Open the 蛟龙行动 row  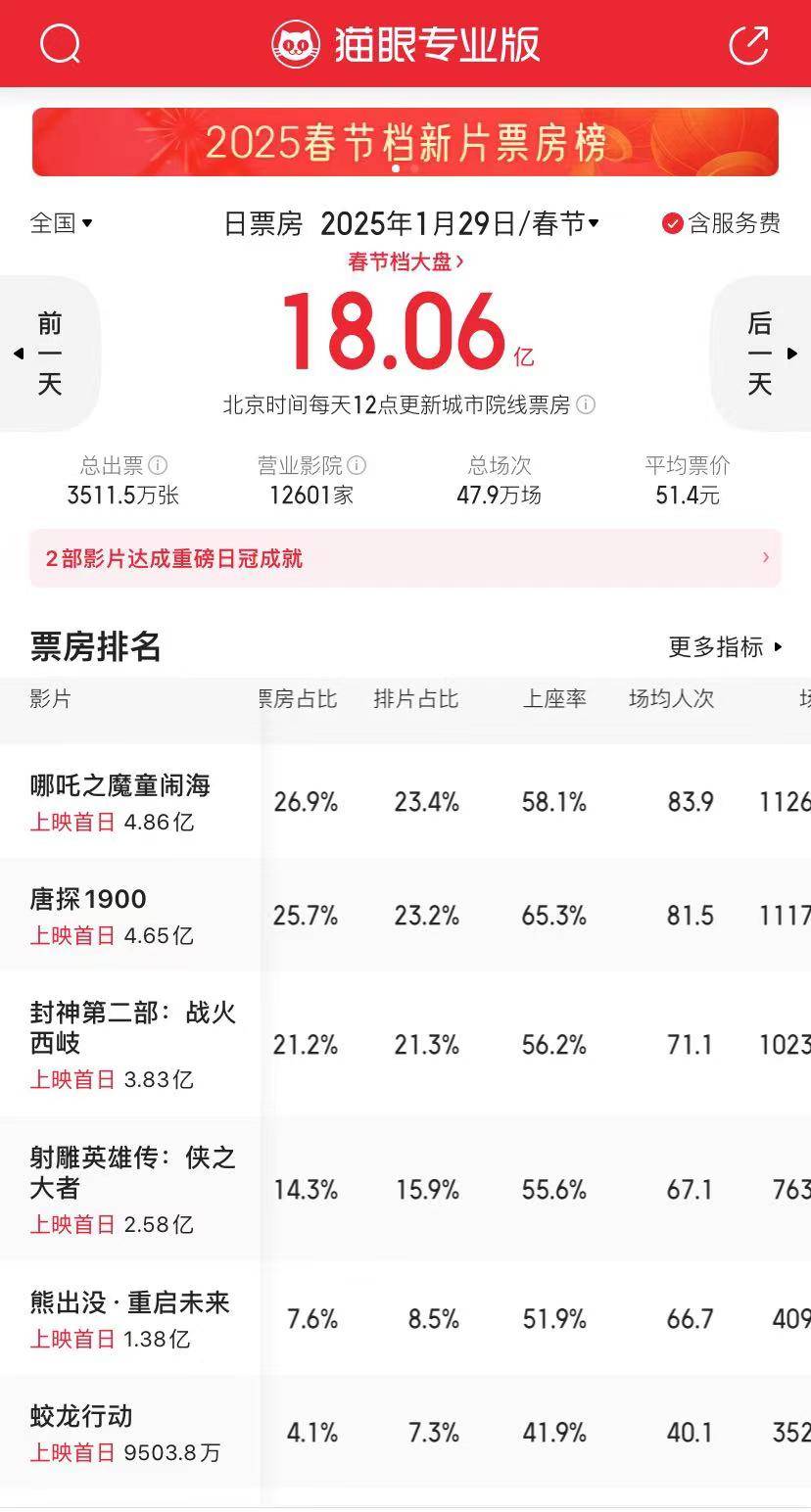405,1432
